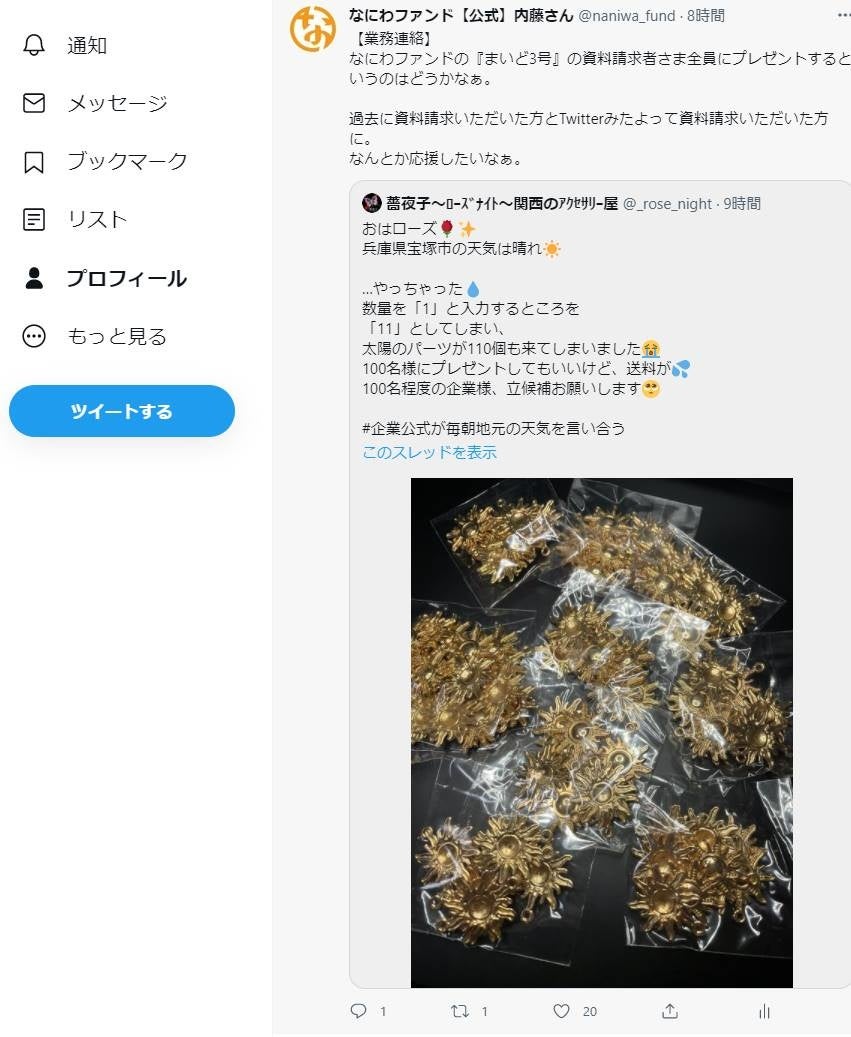Screen dimensions: 851x1037
Task: Open @_rose_night quoted account
Action: pos(667,203)
